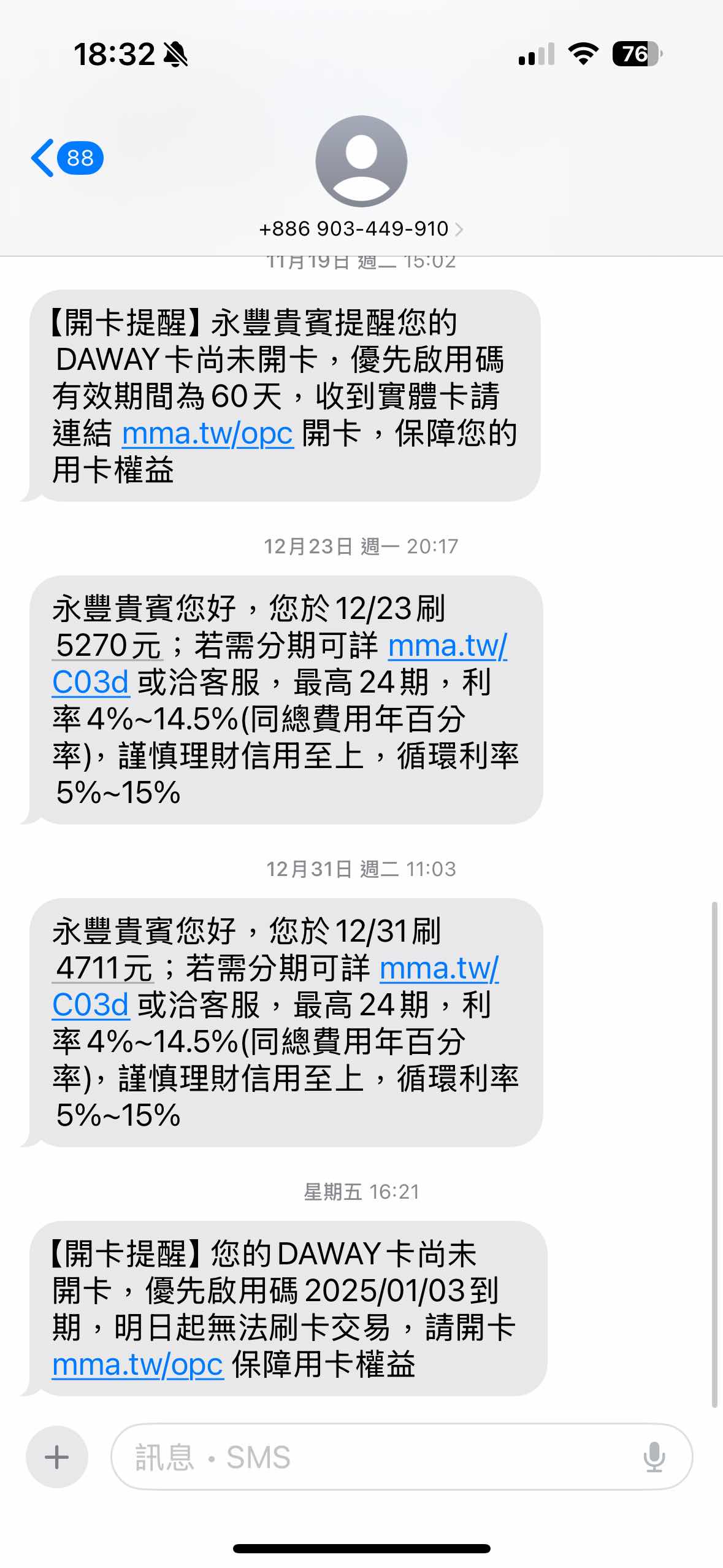Open mma.tw/opc link in 11月19日 message

[x=207, y=433]
